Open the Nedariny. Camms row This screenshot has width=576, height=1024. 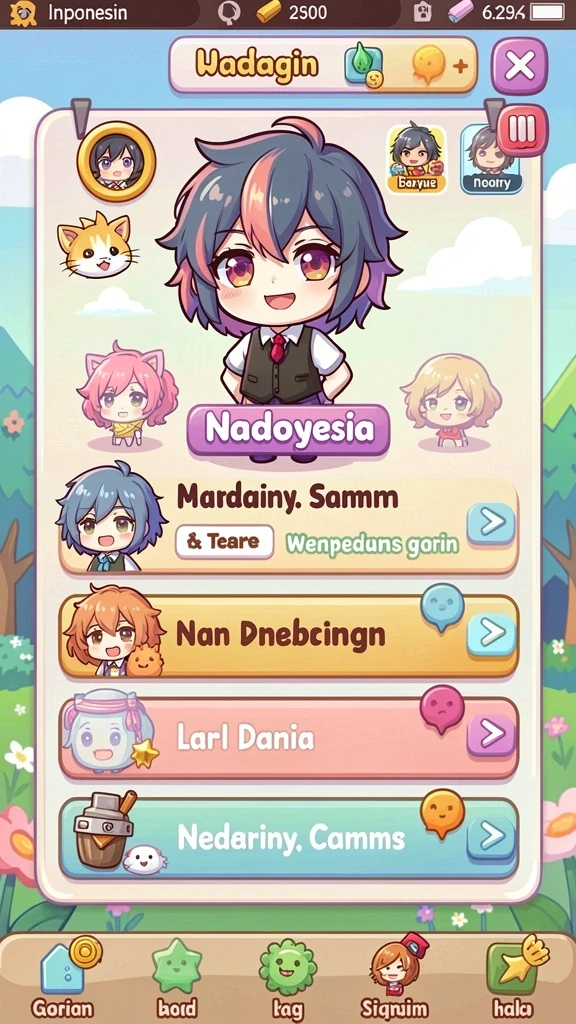pos(289,838)
